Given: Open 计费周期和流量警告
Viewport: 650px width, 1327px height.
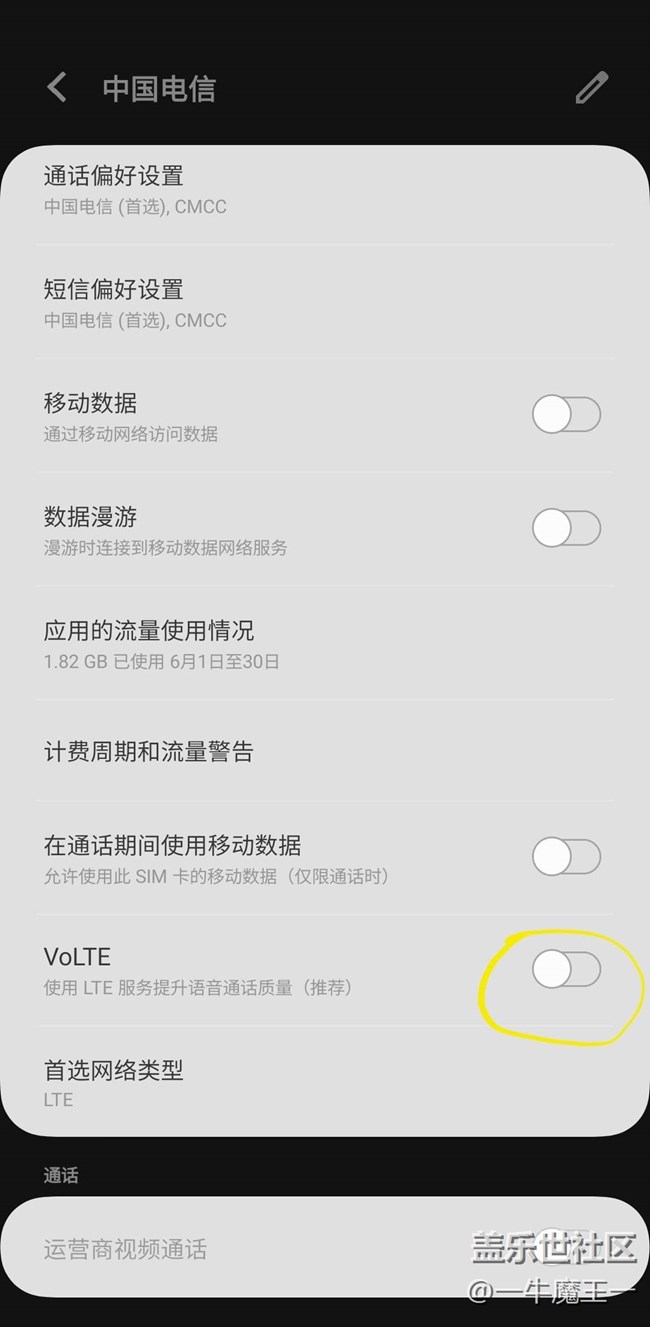Looking at the screenshot, I should click(x=300, y=752).
